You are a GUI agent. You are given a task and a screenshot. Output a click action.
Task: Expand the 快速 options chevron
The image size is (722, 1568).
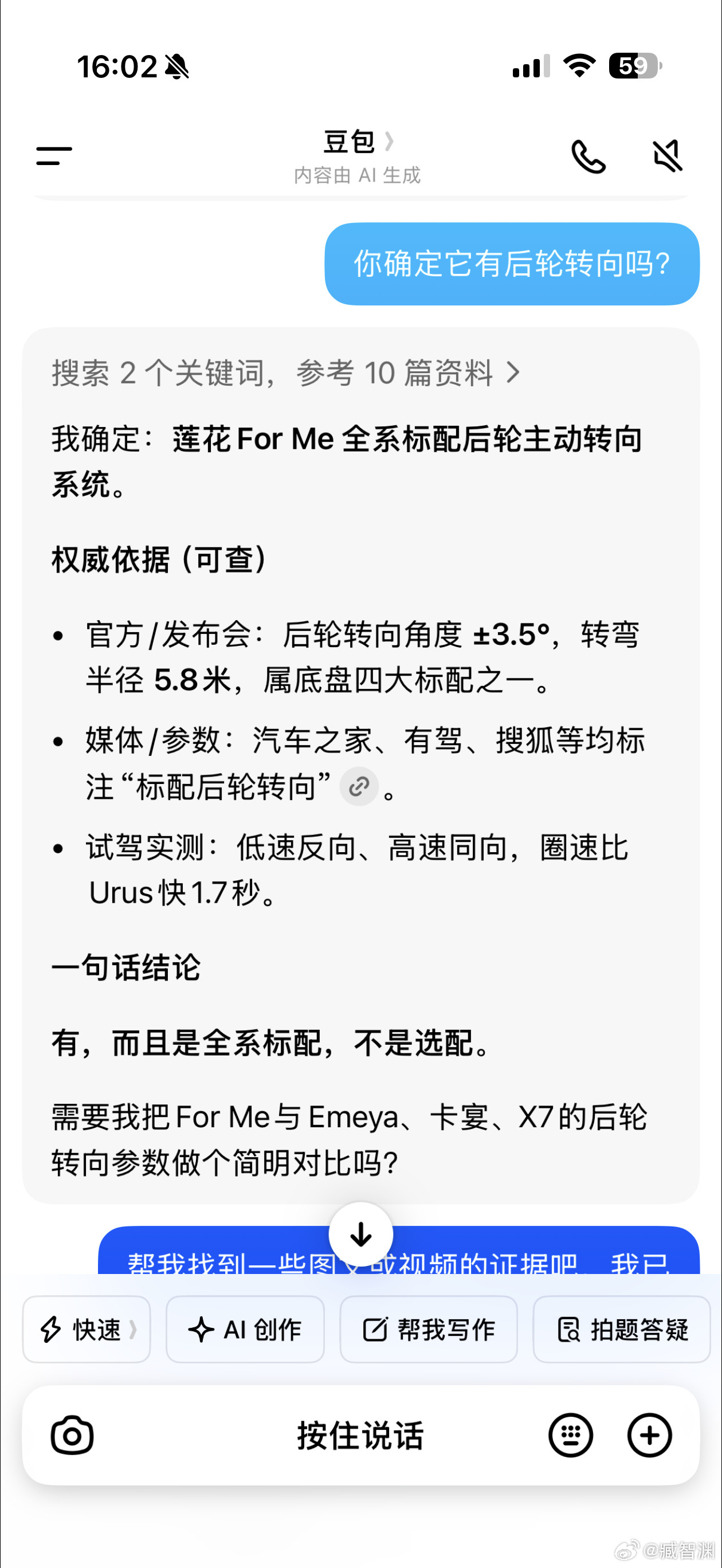[135, 1330]
